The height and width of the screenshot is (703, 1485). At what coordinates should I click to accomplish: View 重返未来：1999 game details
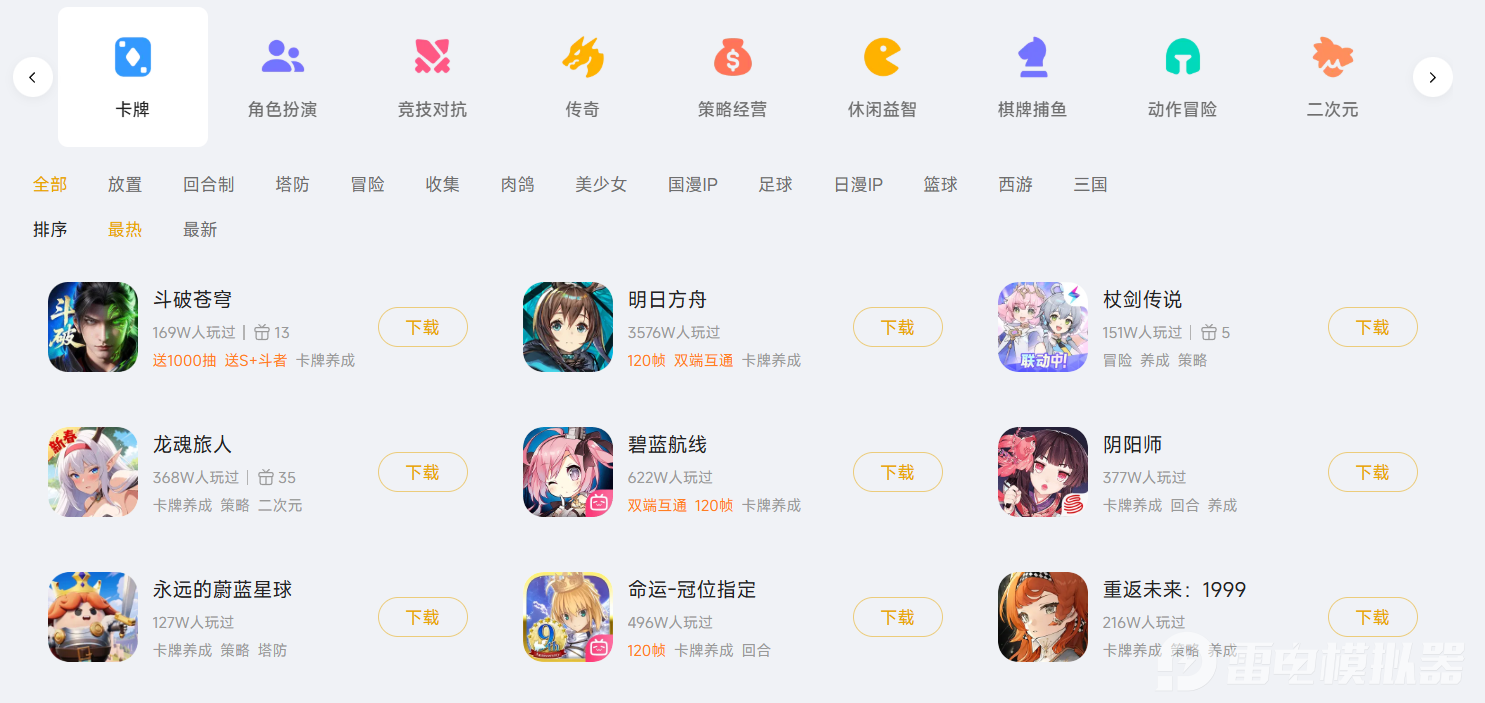pyautogui.click(x=1174, y=590)
